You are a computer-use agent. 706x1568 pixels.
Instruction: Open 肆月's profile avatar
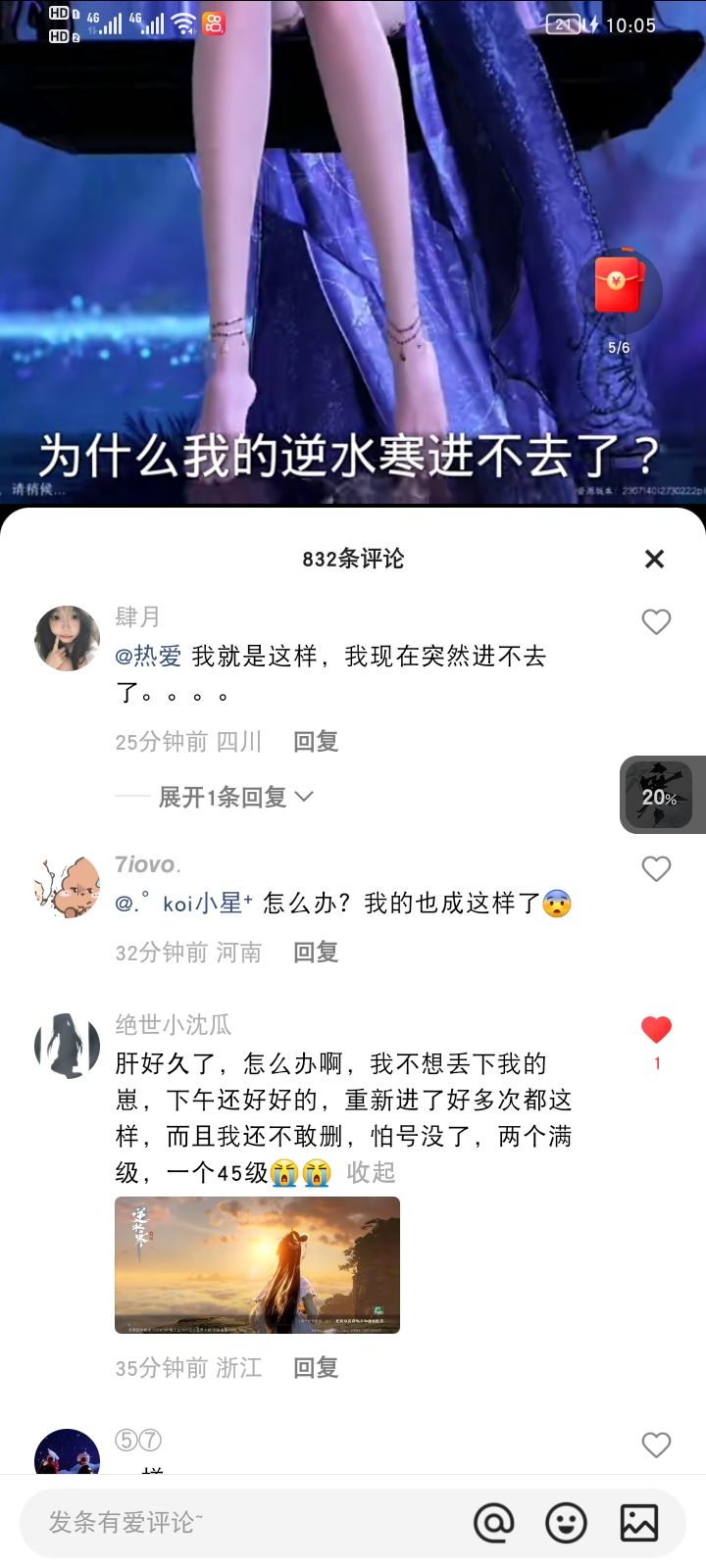point(68,638)
